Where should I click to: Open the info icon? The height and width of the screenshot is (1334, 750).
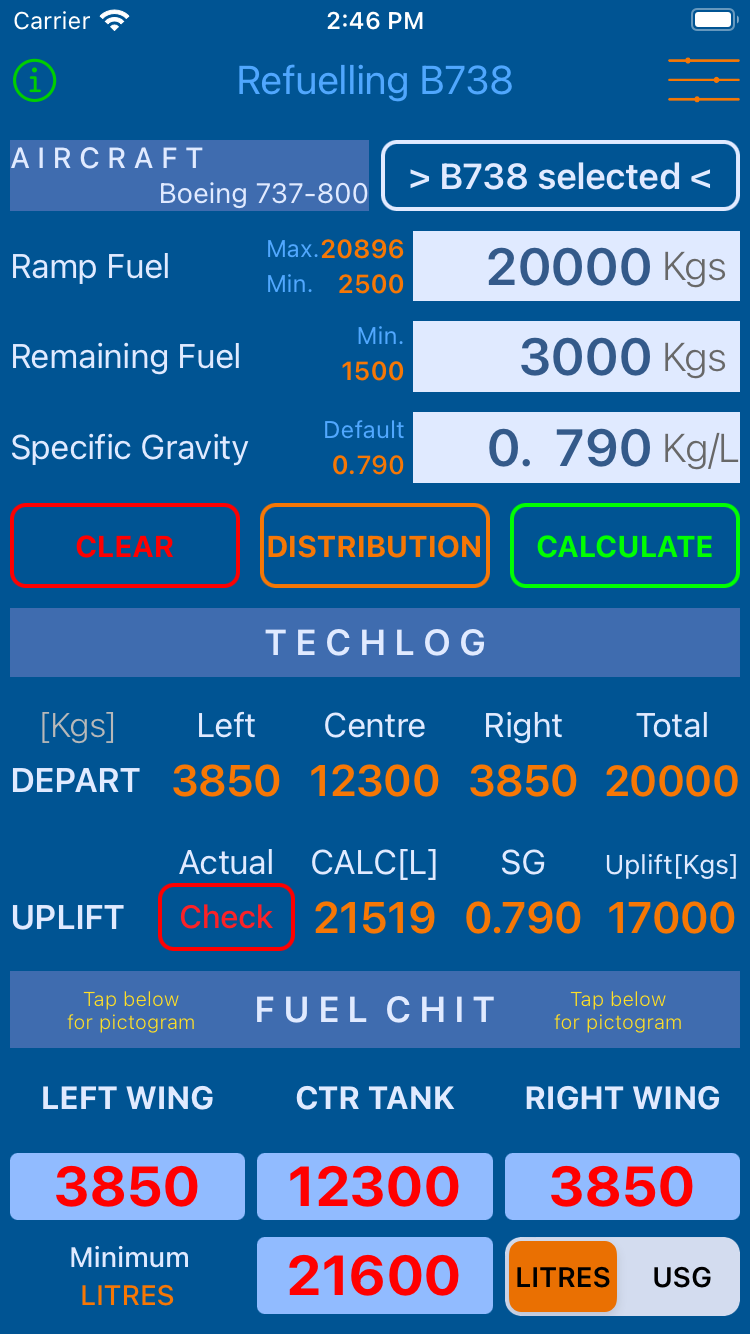(35, 81)
